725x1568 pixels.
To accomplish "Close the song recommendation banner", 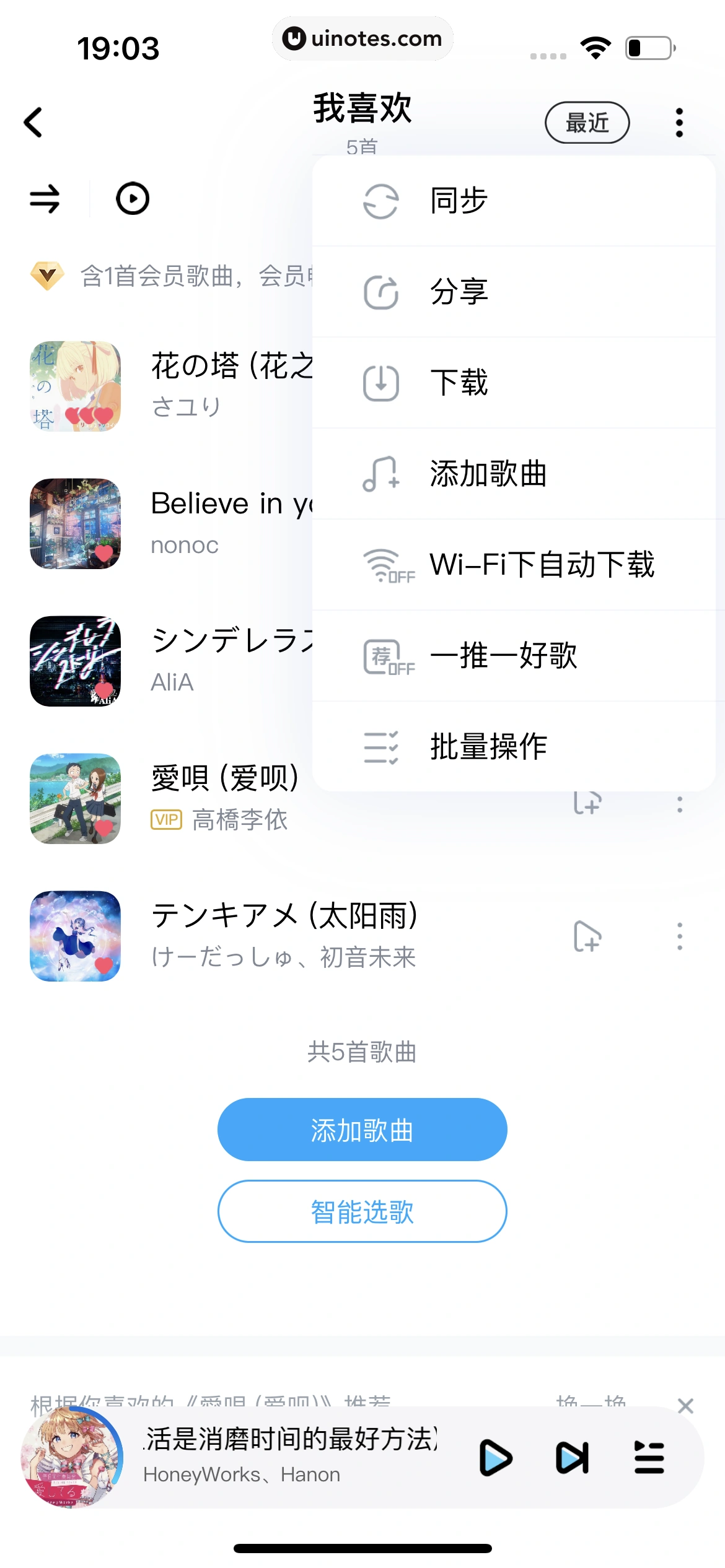I will 687,1406.
